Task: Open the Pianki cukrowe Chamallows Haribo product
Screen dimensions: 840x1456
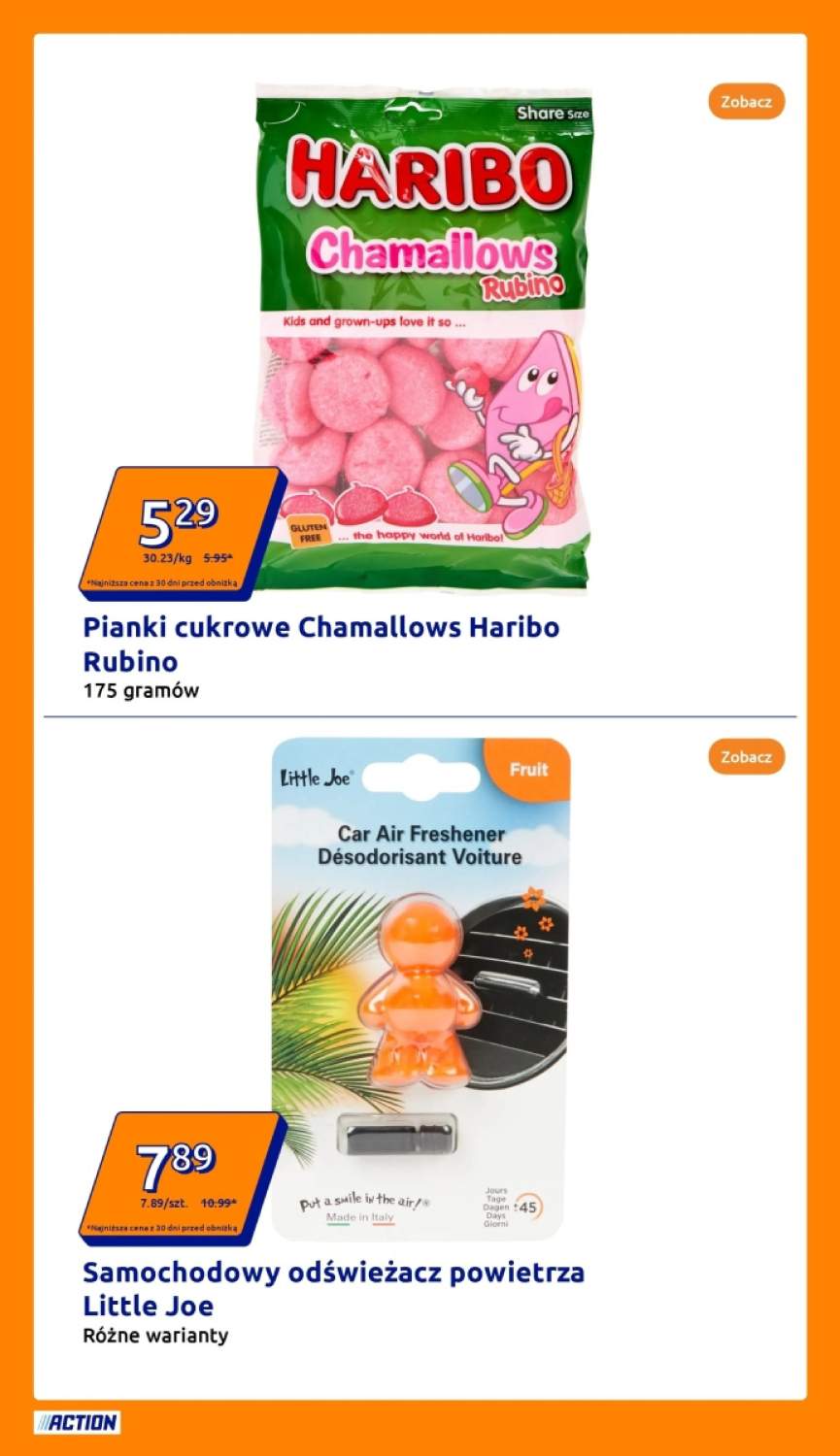Action: [x=321, y=644]
